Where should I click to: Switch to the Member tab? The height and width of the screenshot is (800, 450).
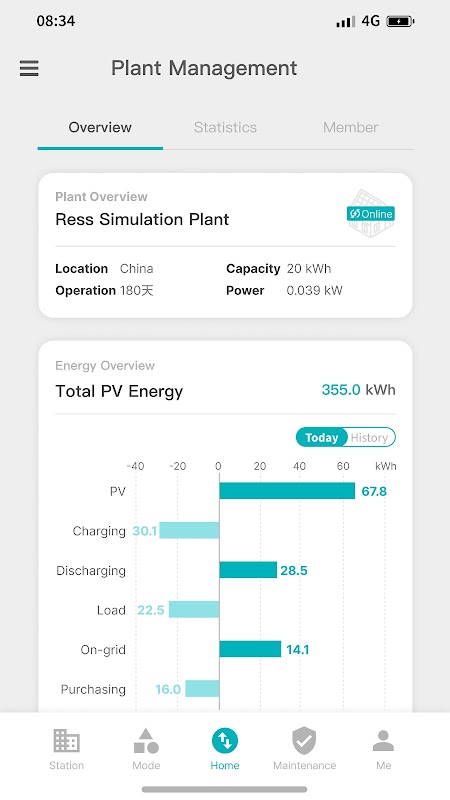tap(351, 128)
